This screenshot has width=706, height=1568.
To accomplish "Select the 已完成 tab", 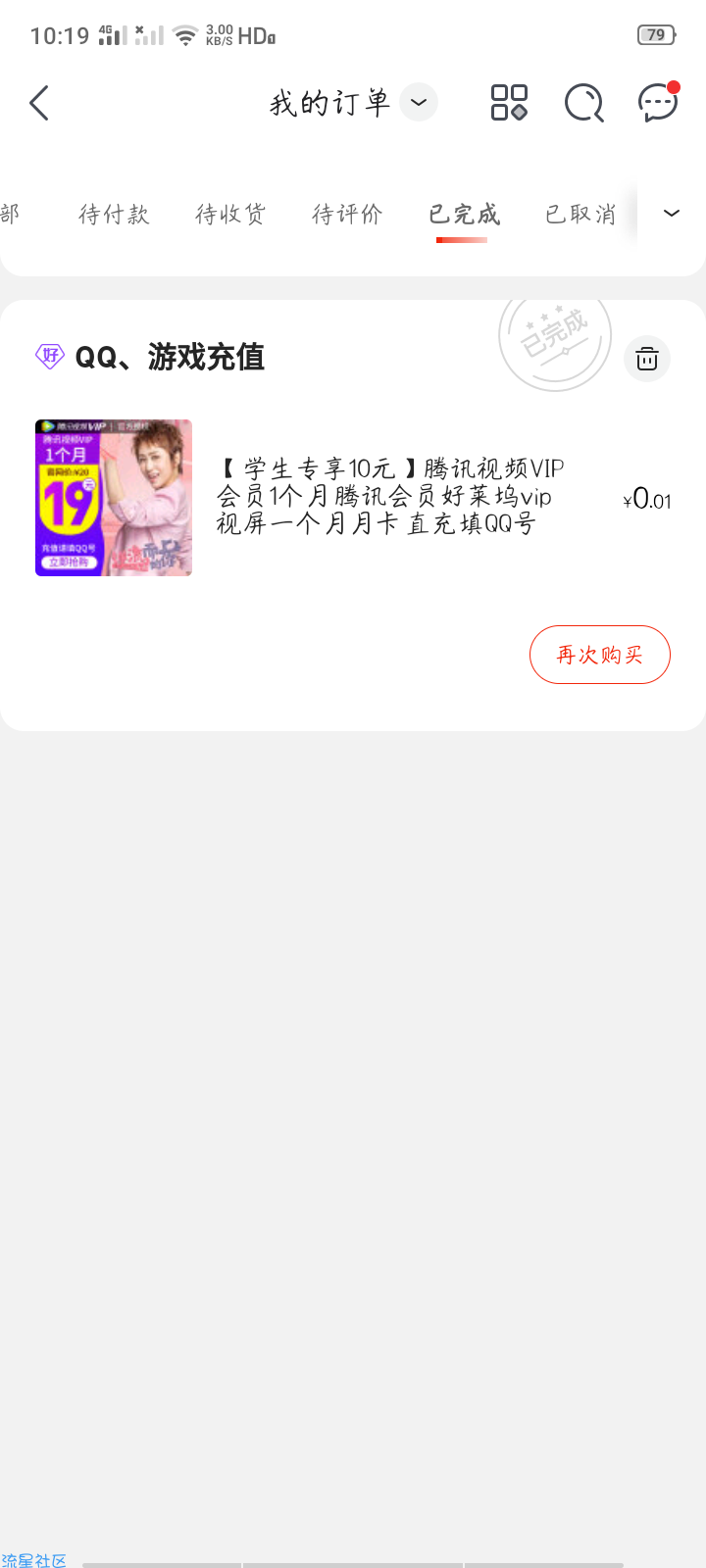I will pyautogui.click(x=464, y=214).
